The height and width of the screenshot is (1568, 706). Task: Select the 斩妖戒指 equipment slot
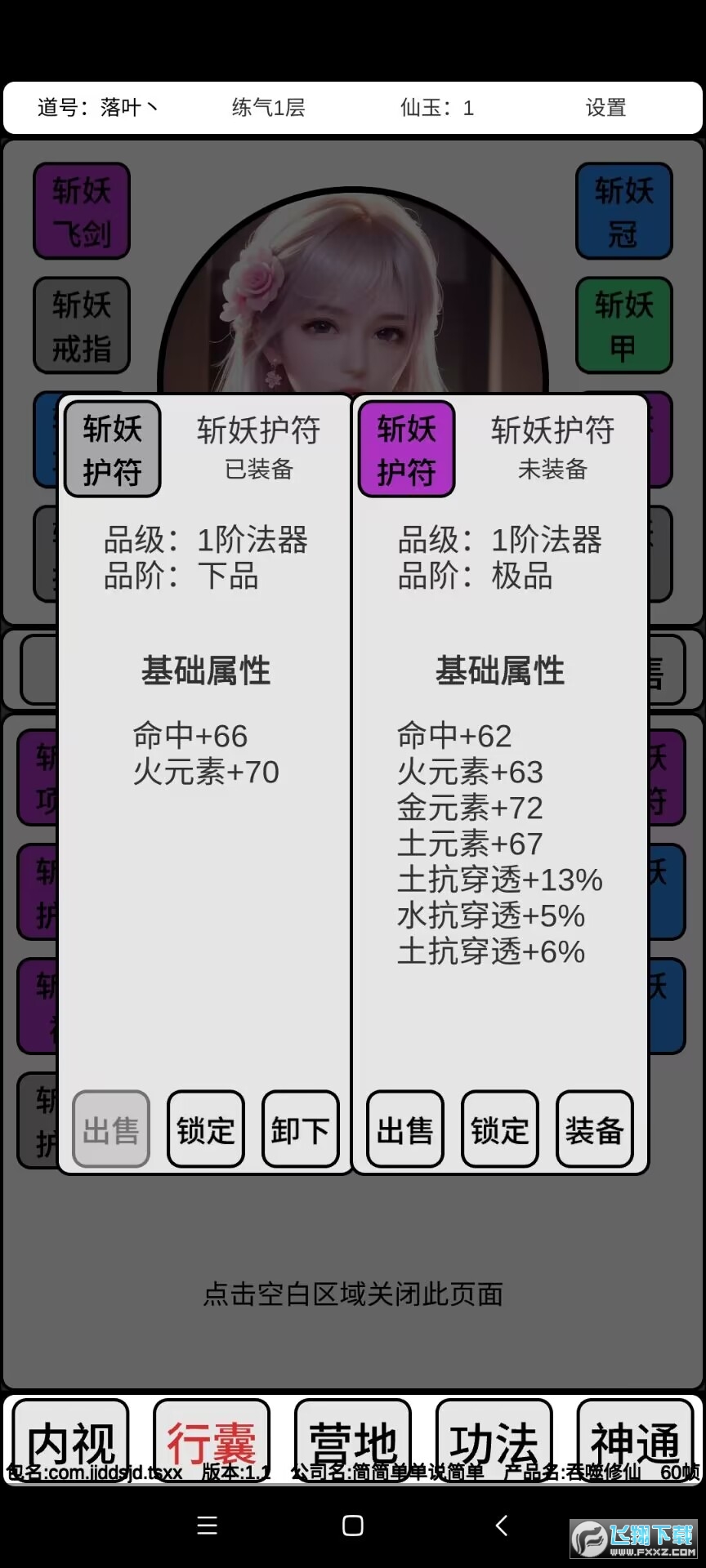coord(82,326)
